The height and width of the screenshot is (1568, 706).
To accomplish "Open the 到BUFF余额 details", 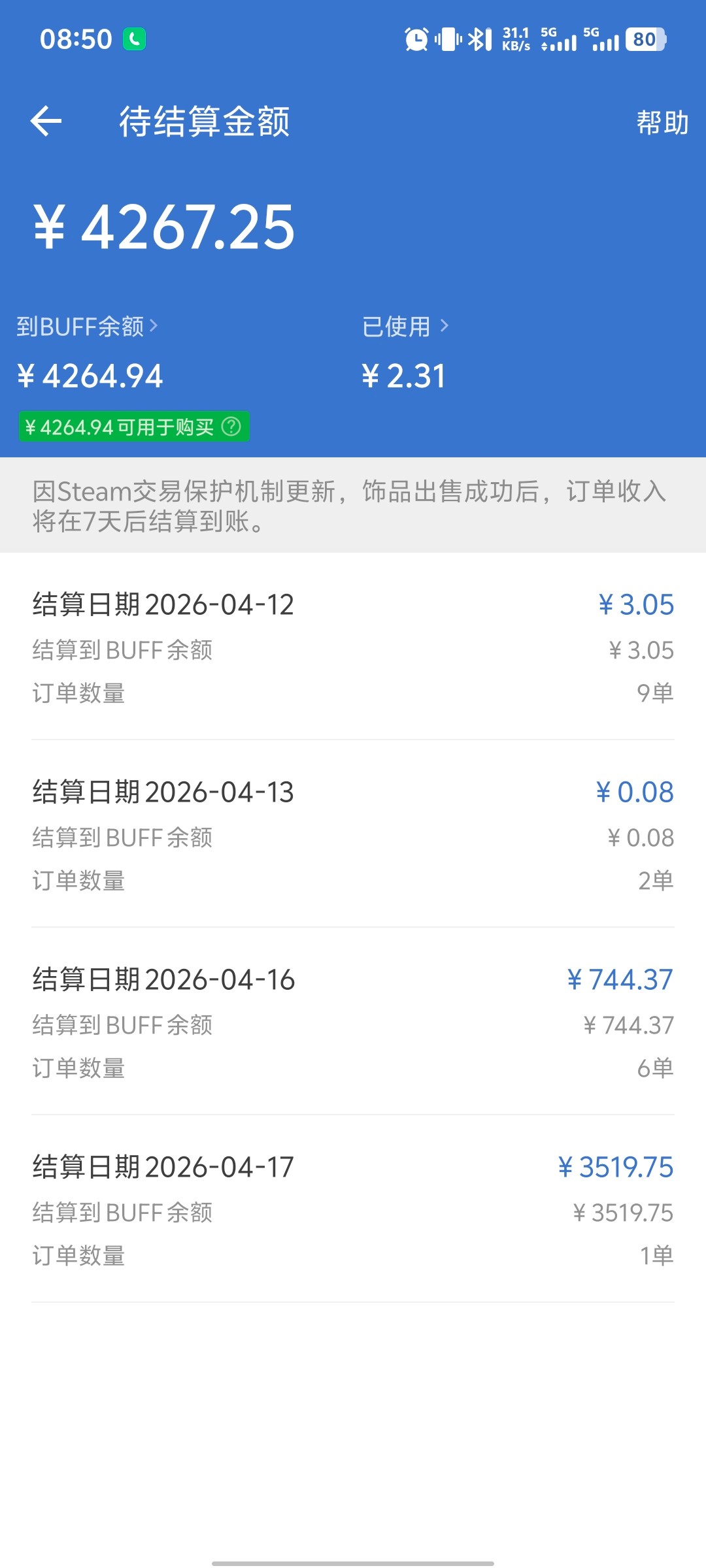I will coord(88,326).
